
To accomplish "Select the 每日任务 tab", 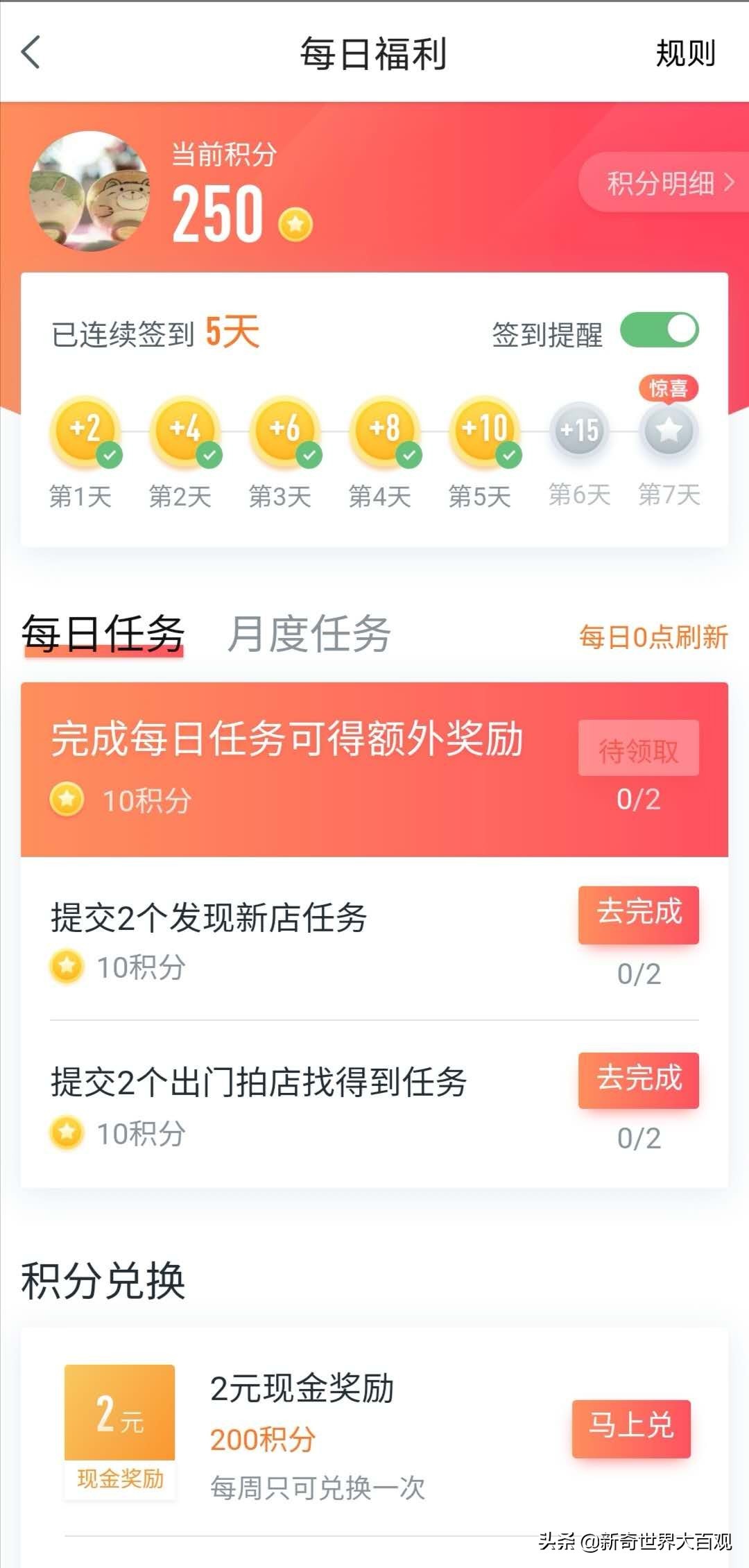I will tap(103, 634).
